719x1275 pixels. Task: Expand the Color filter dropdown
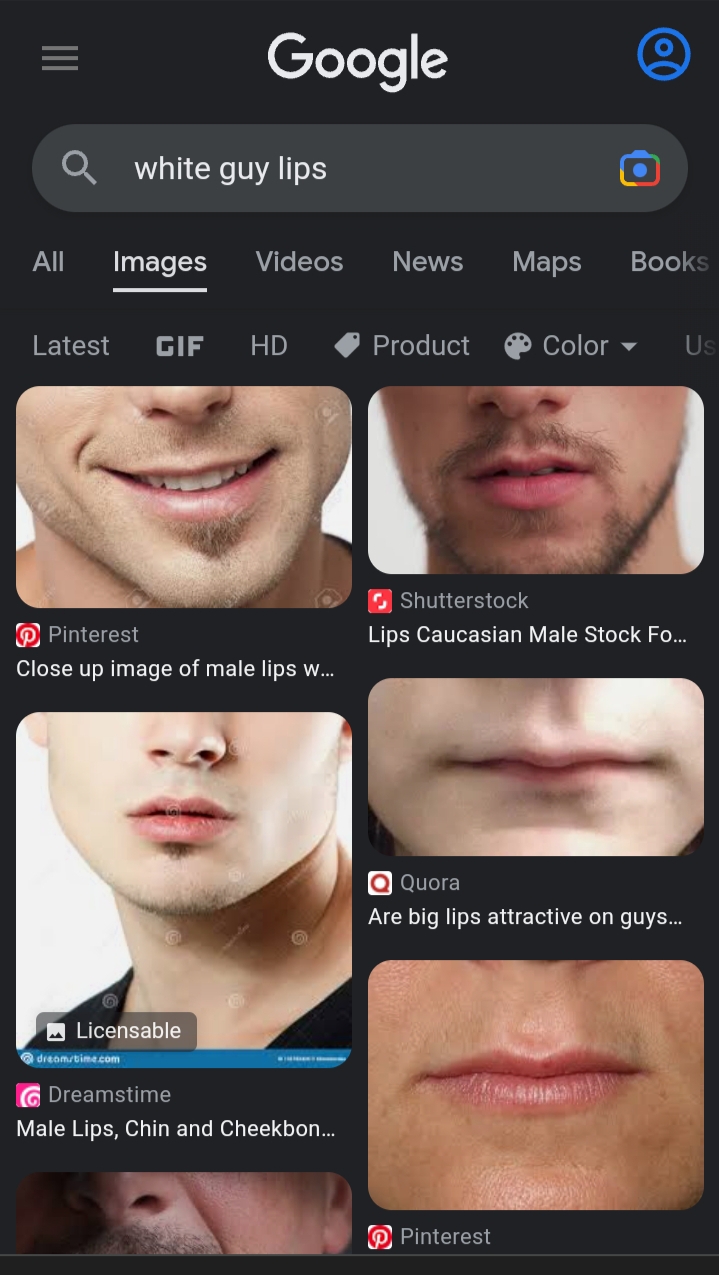(x=571, y=346)
